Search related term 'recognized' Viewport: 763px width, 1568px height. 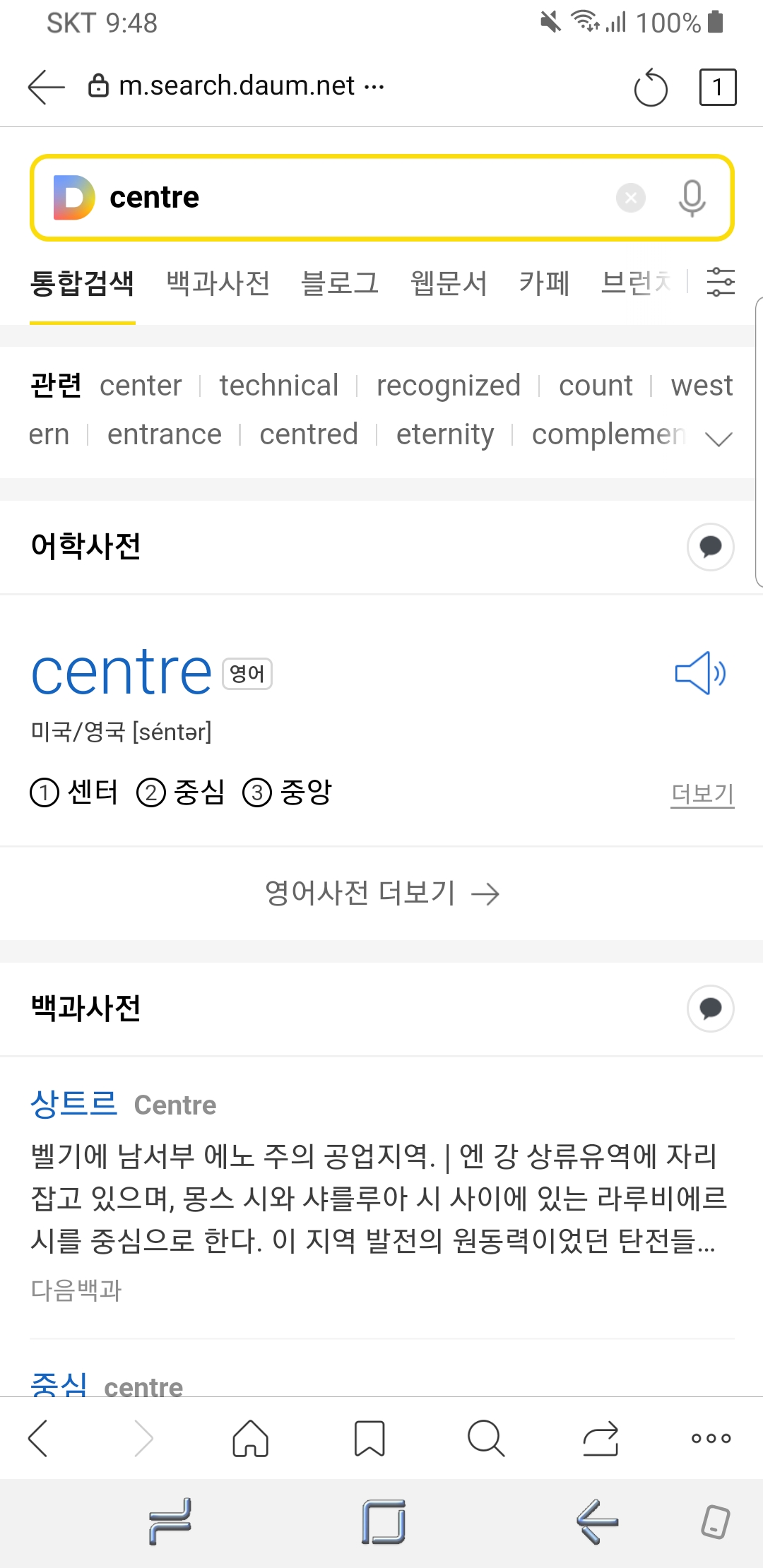point(449,386)
